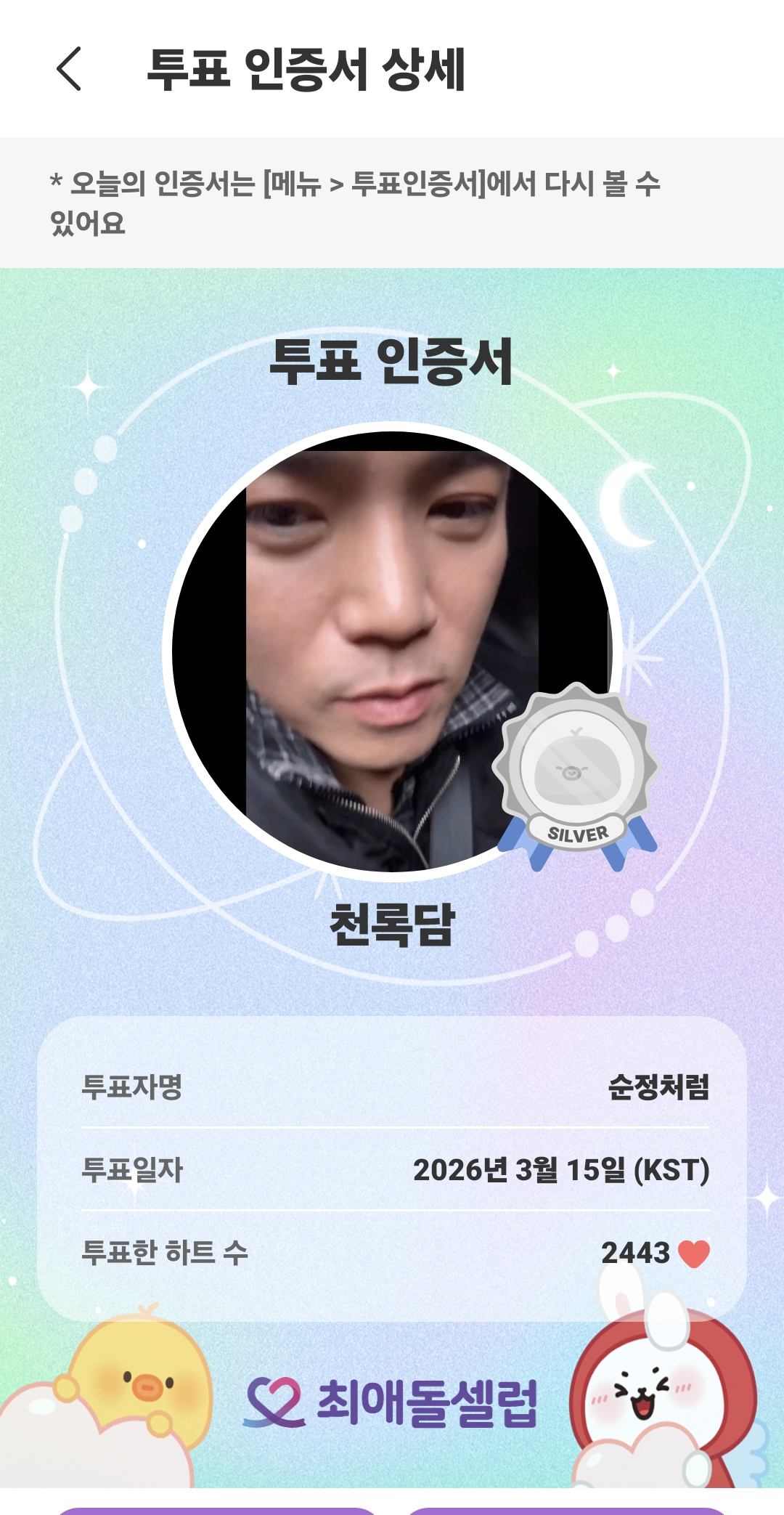Screen dimensions: 784x1515
Task: Go back from the 투표 인증서 상세 page
Action: tap(69, 69)
